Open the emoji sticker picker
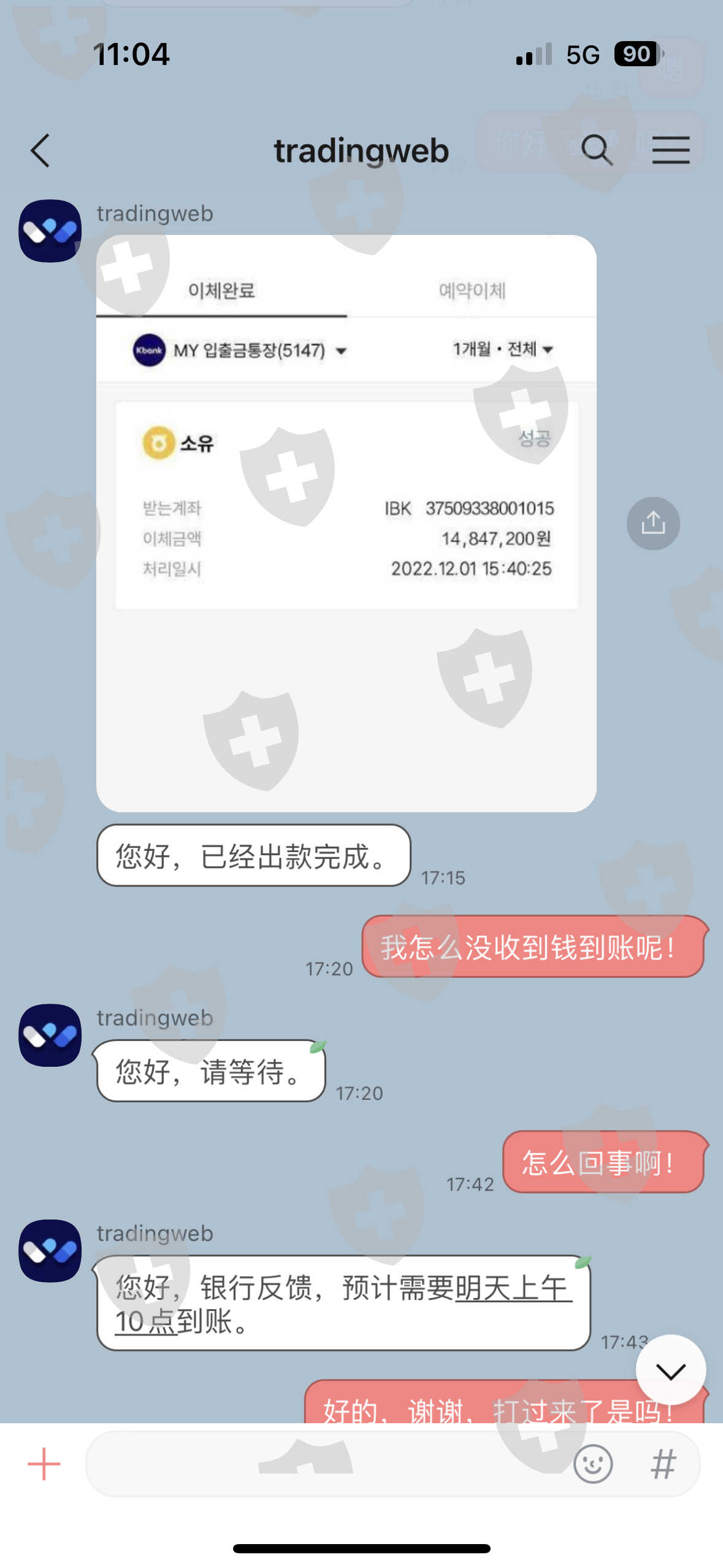This screenshot has height=1568, width=723. point(592,1464)
